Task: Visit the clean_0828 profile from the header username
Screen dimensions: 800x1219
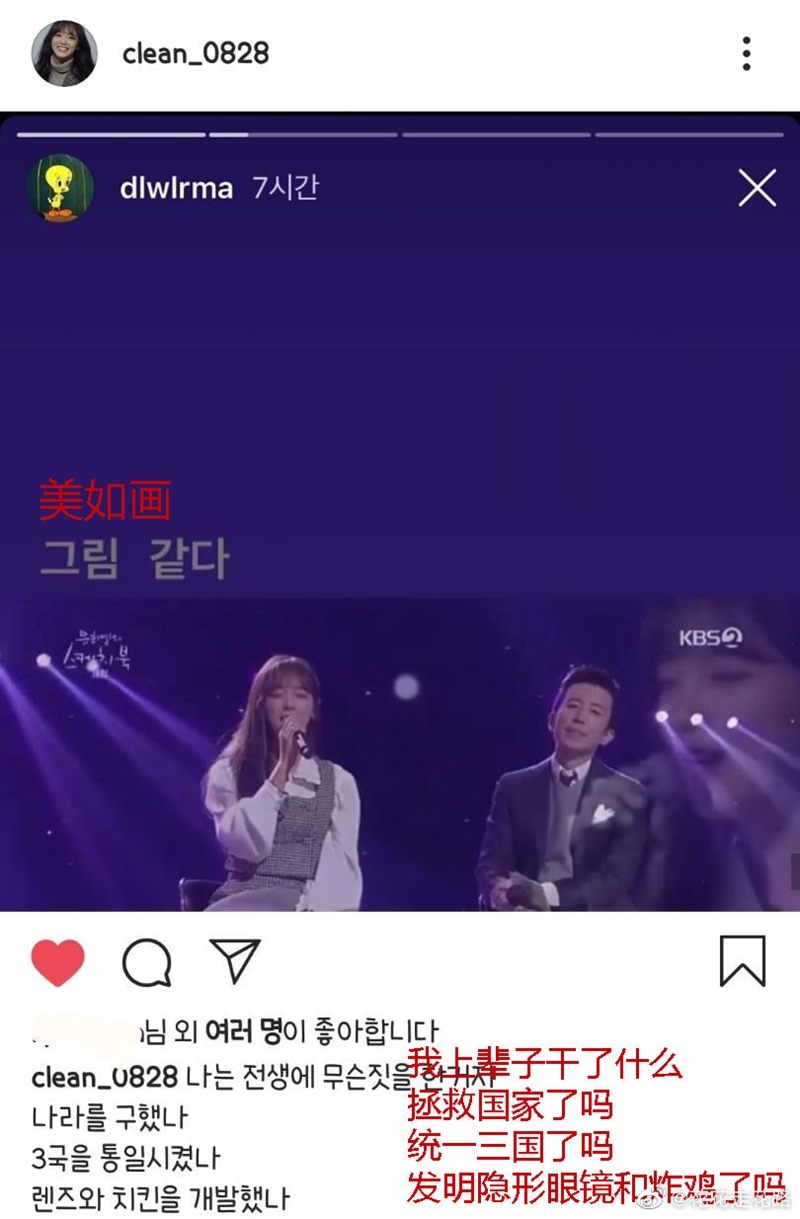Action: pyautogui.click(x=195, y=53)
